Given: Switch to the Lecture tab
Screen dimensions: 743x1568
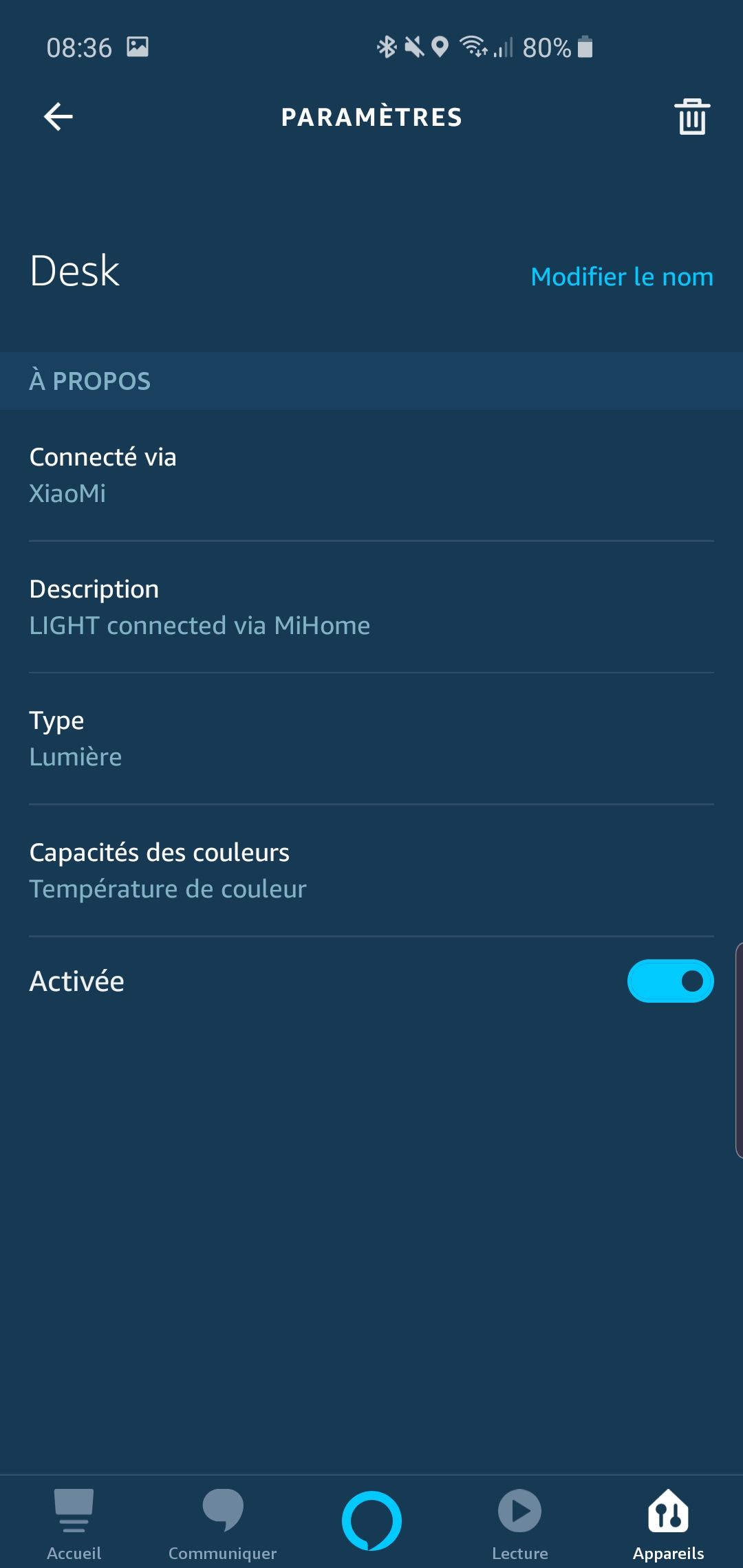Looking at the screenshot, I should click(x=520, y=1523).
